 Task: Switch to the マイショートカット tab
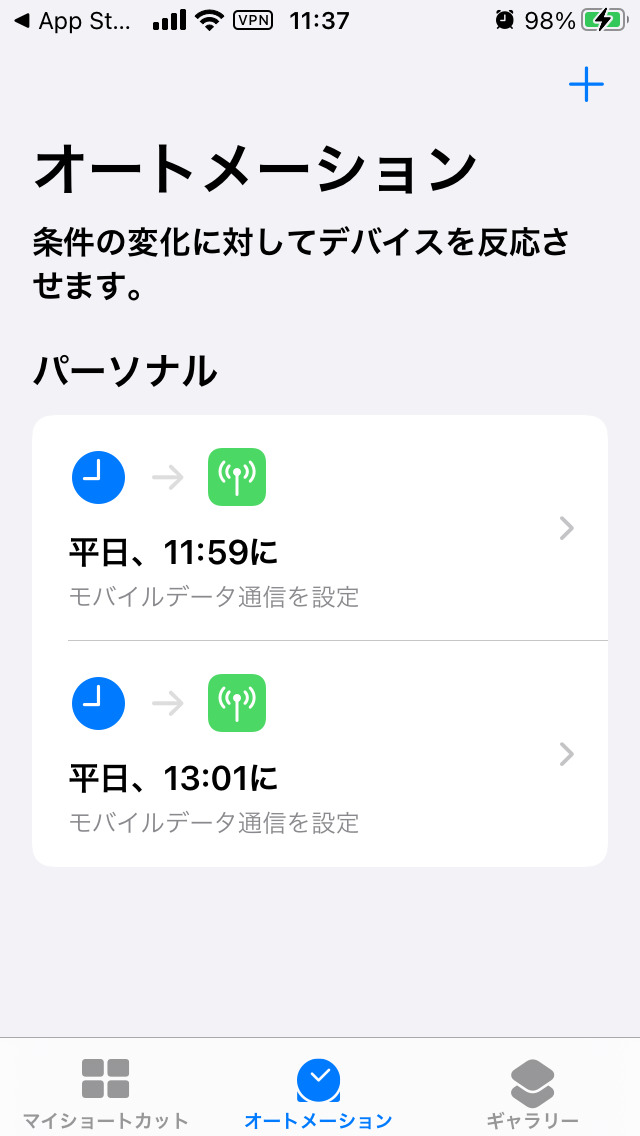pyautogui.click(x=105, y=1092)
